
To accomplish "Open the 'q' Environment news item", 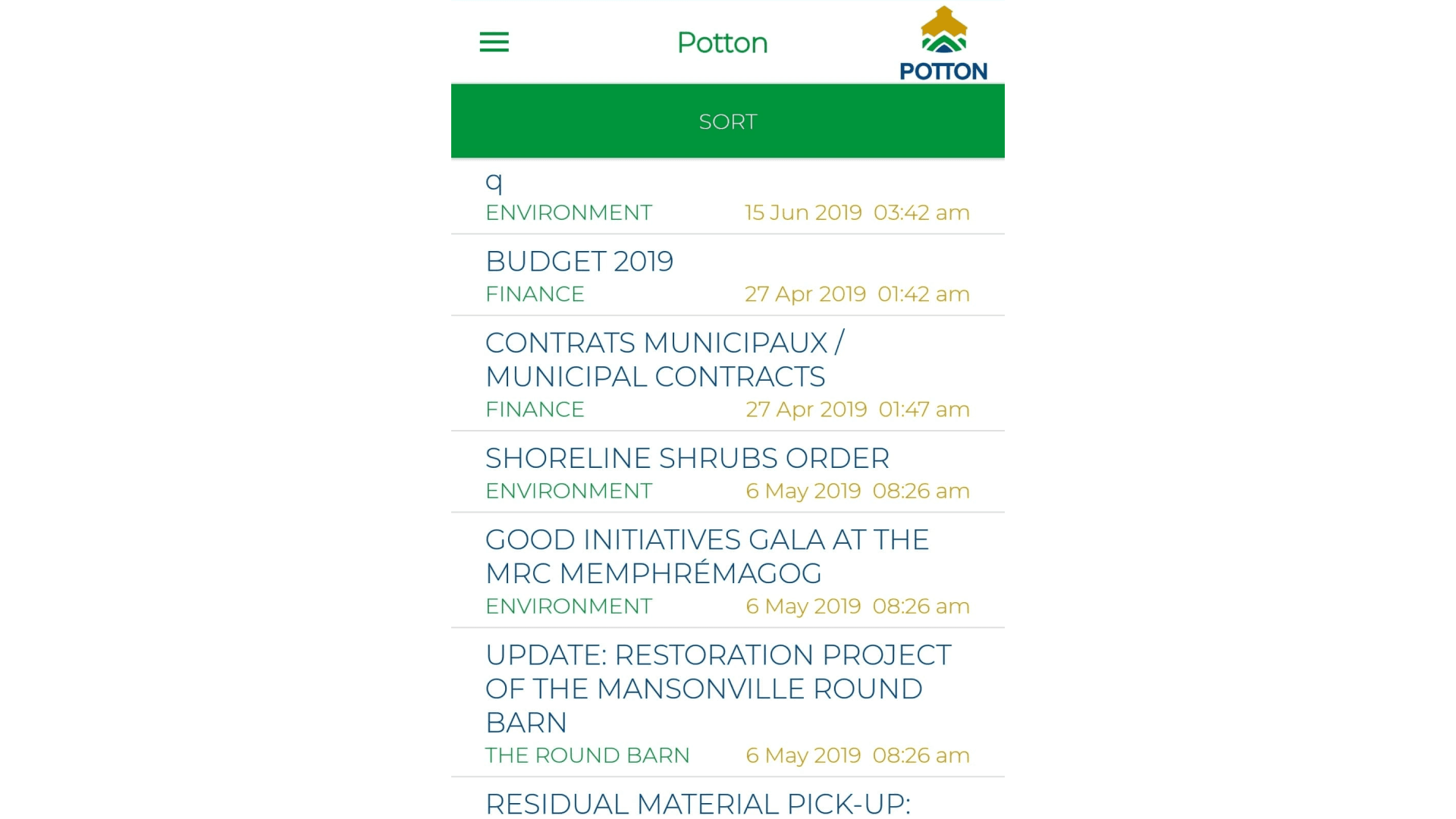I will tap(727, 196).
